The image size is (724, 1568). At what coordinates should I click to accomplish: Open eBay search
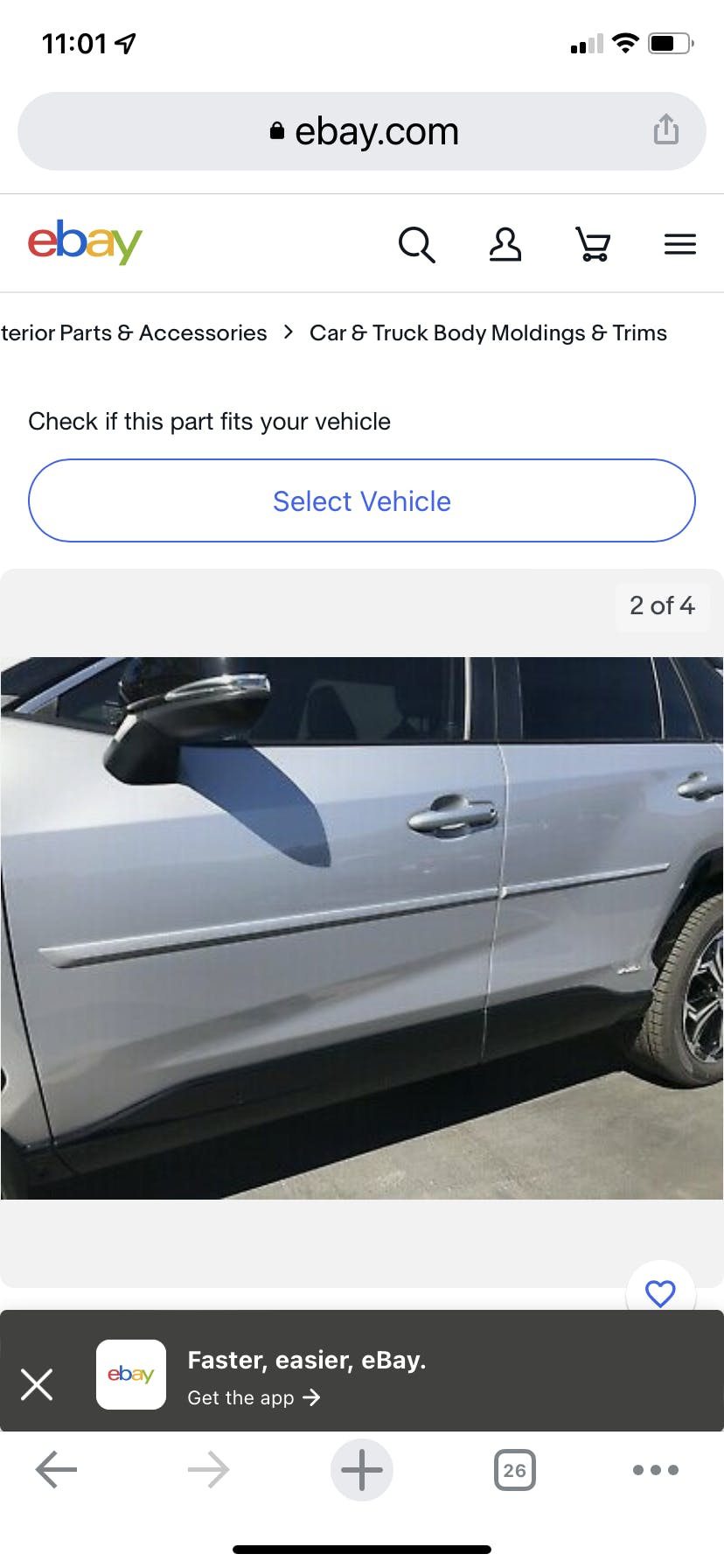pyautogui.click(x=416, y=244)
